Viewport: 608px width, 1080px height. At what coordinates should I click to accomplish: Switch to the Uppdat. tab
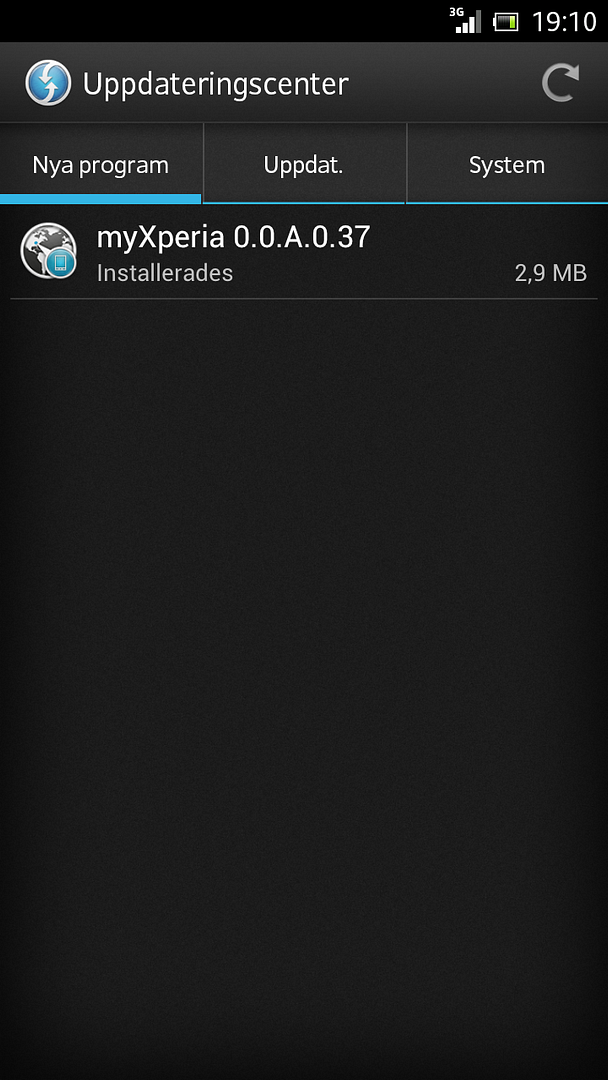[x=304, y=164]
